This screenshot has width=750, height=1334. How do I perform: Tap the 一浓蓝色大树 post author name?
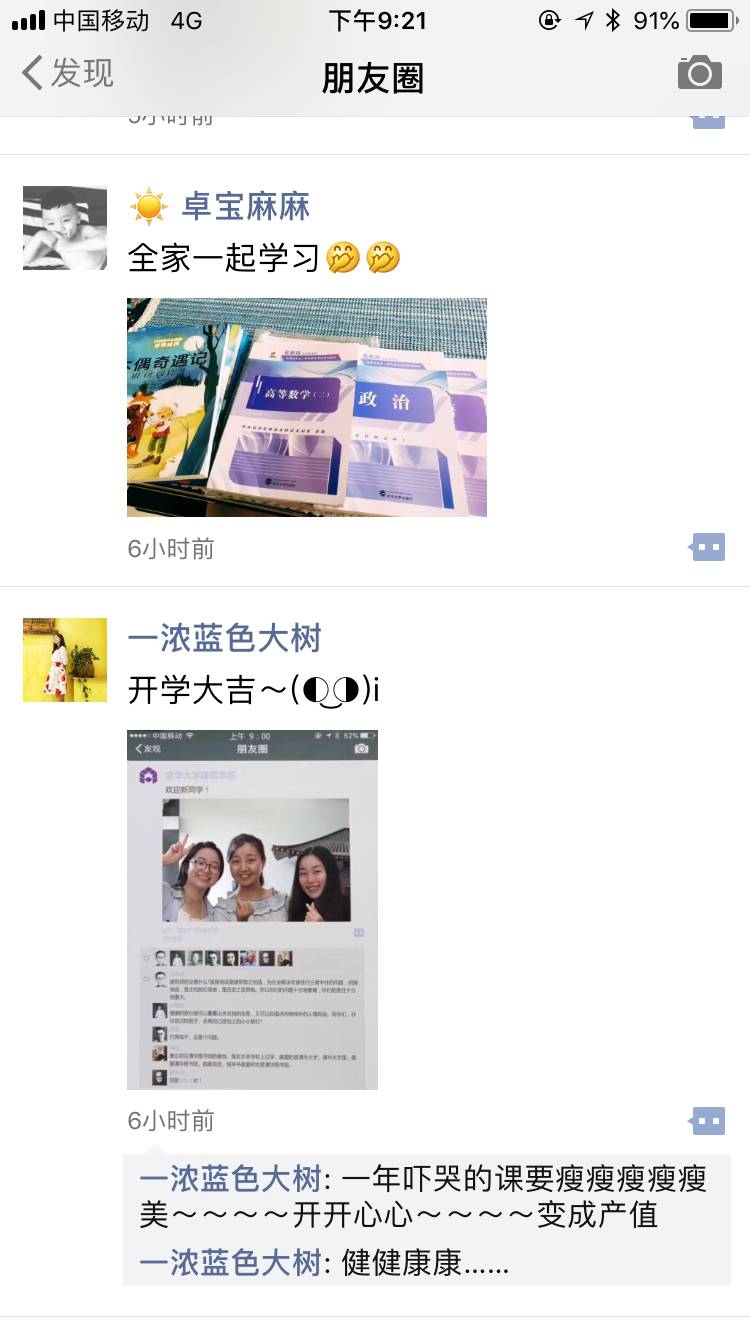225,639
